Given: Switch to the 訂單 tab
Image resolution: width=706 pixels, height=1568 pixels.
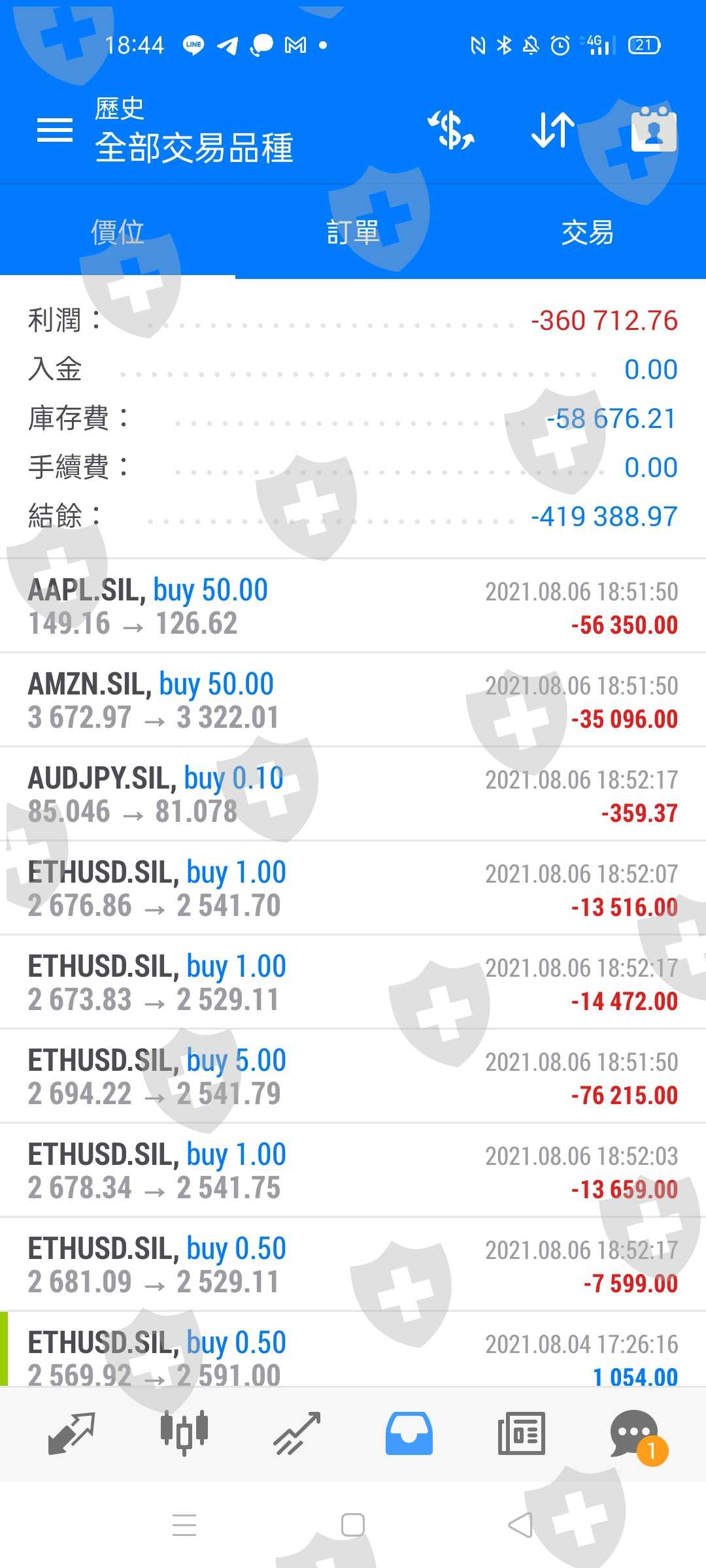Looking at the screenshot, I should [353, 233].
